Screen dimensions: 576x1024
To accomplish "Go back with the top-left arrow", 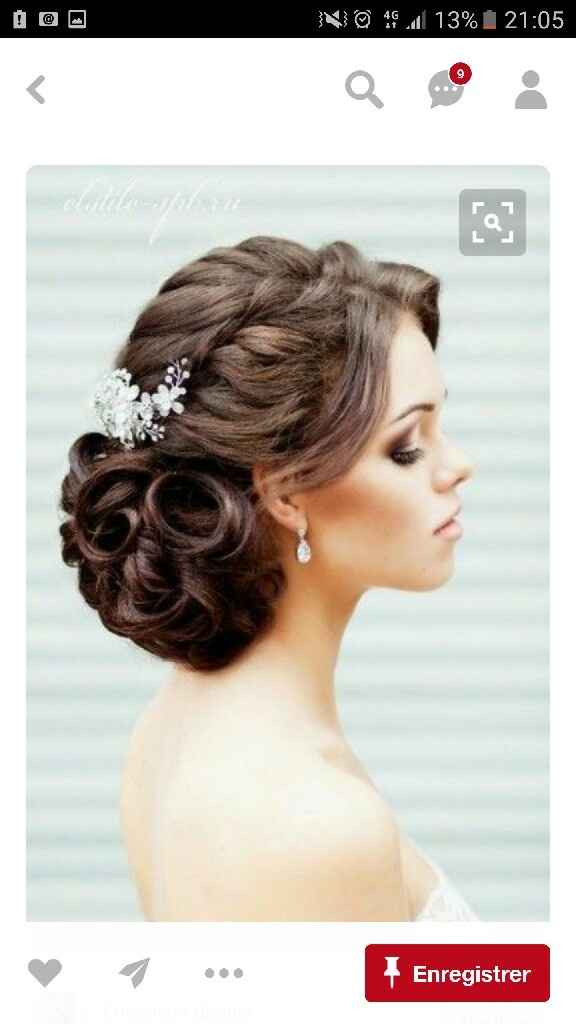I will [36, 89].
